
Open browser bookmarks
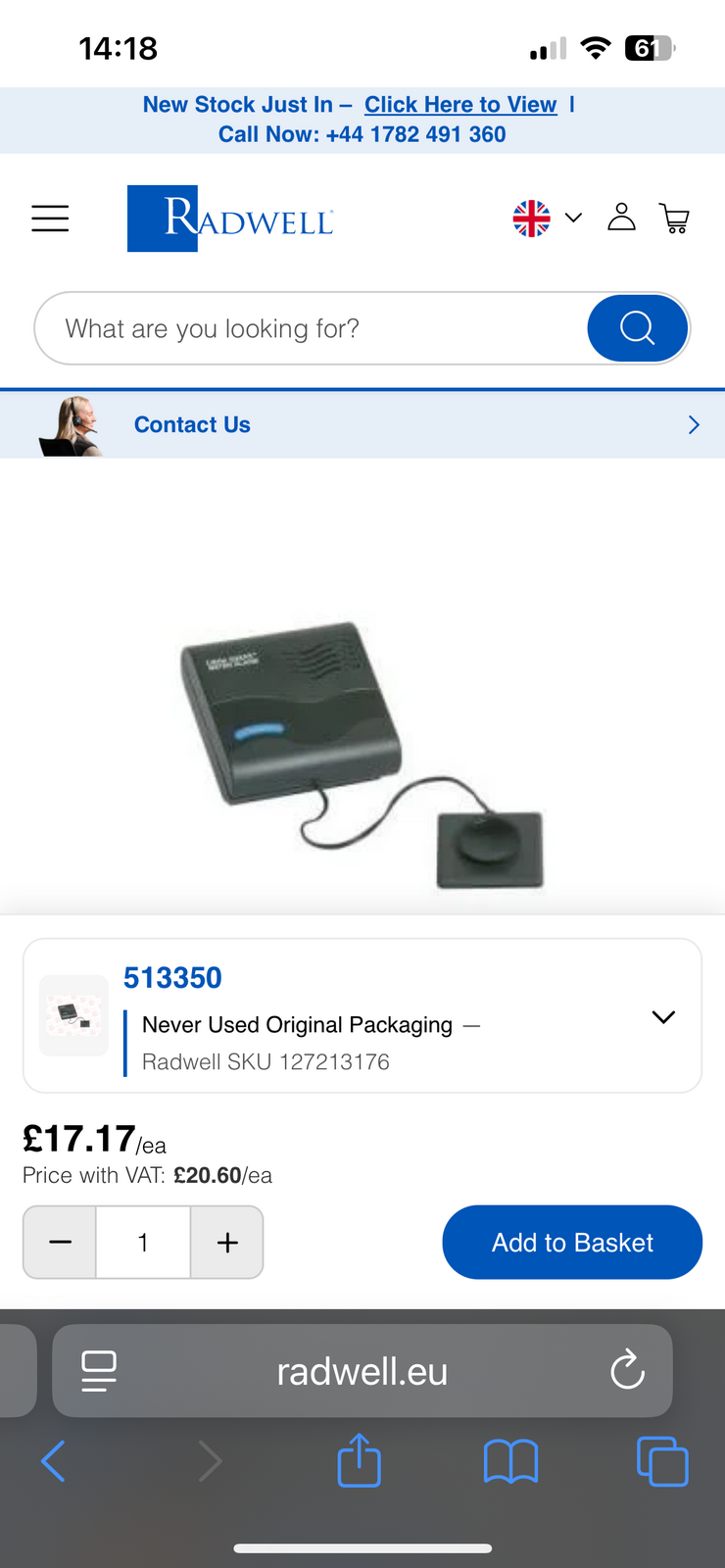(510, 1461)
